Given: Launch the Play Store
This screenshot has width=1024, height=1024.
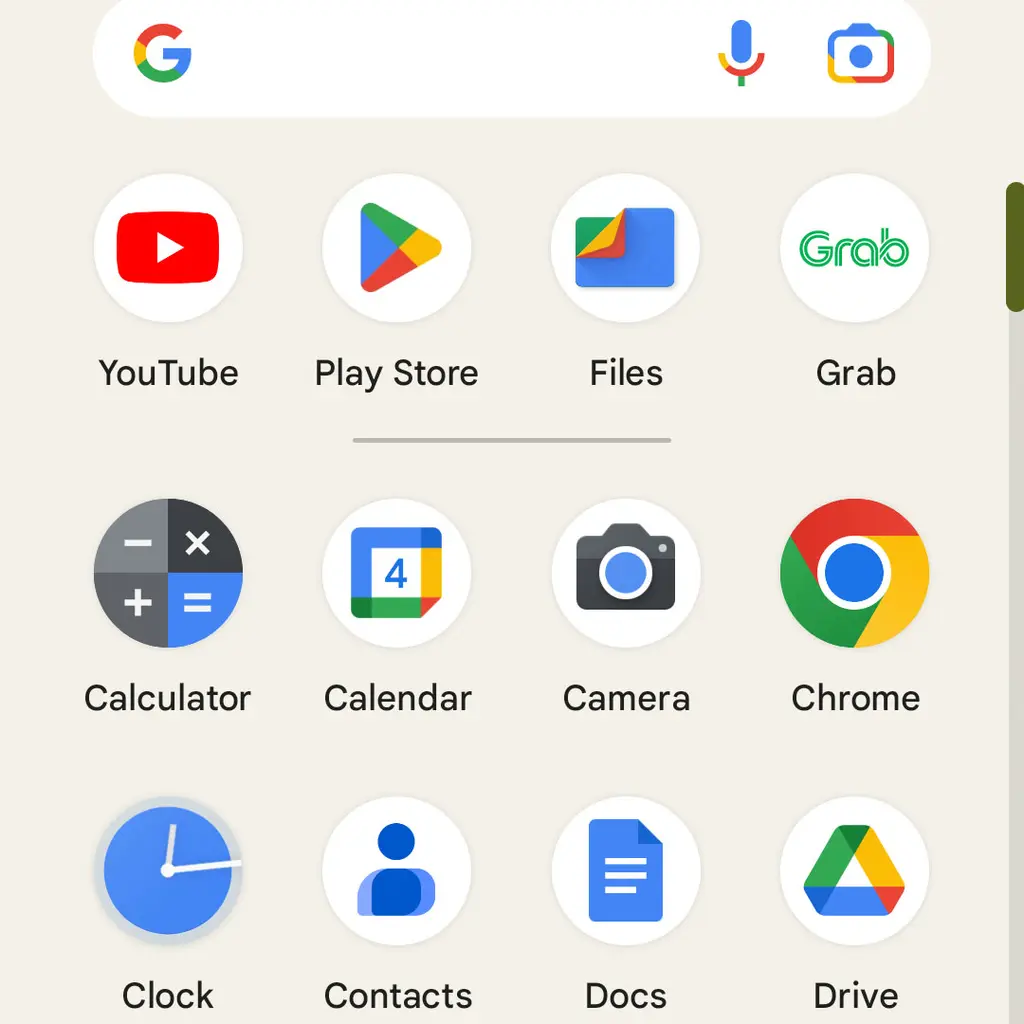Looking at the screenshot, I should [x=397, y=248].
